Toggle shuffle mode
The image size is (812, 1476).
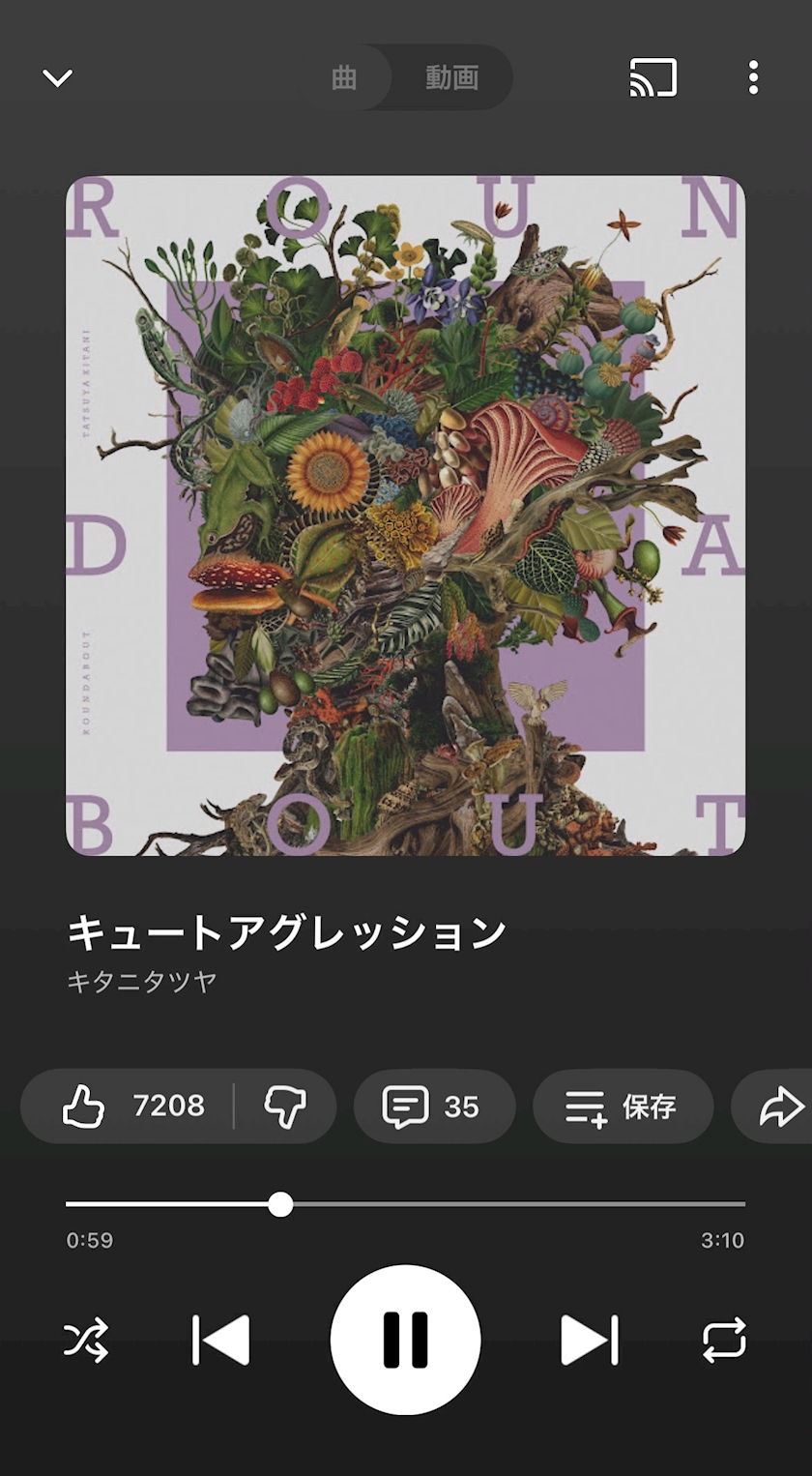point(86,1341)
